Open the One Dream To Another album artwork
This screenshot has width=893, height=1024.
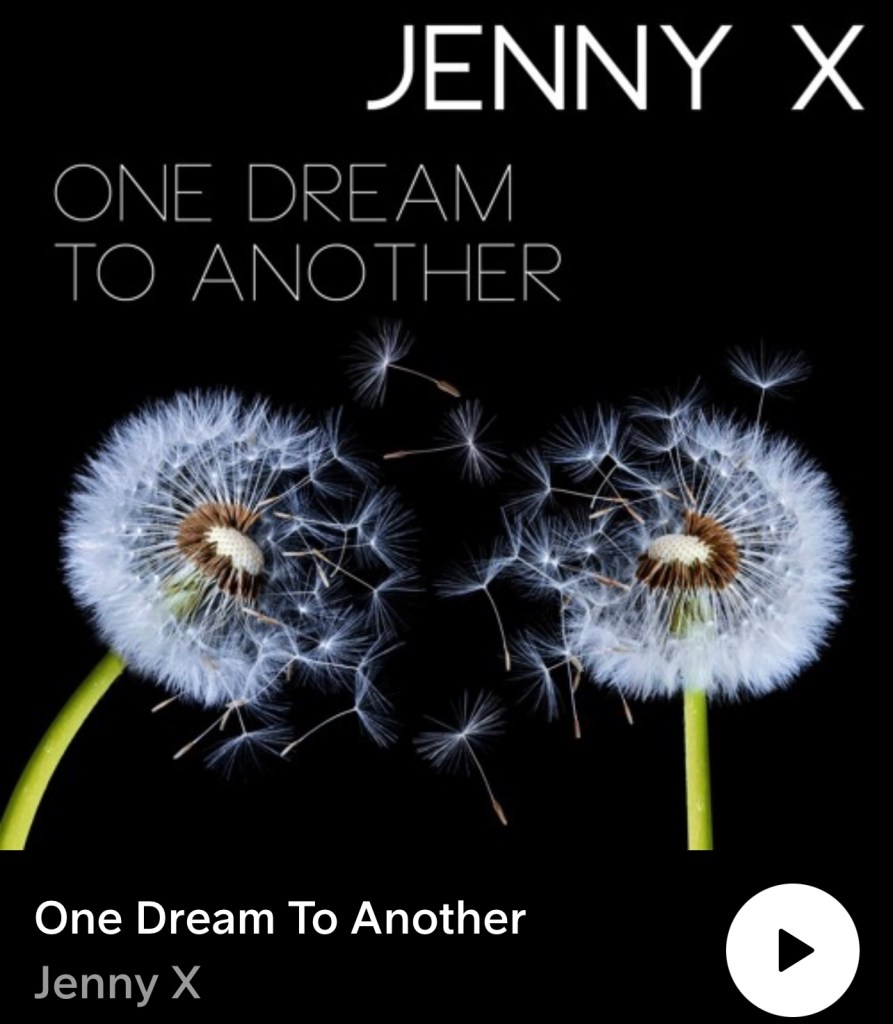[446, 425]
